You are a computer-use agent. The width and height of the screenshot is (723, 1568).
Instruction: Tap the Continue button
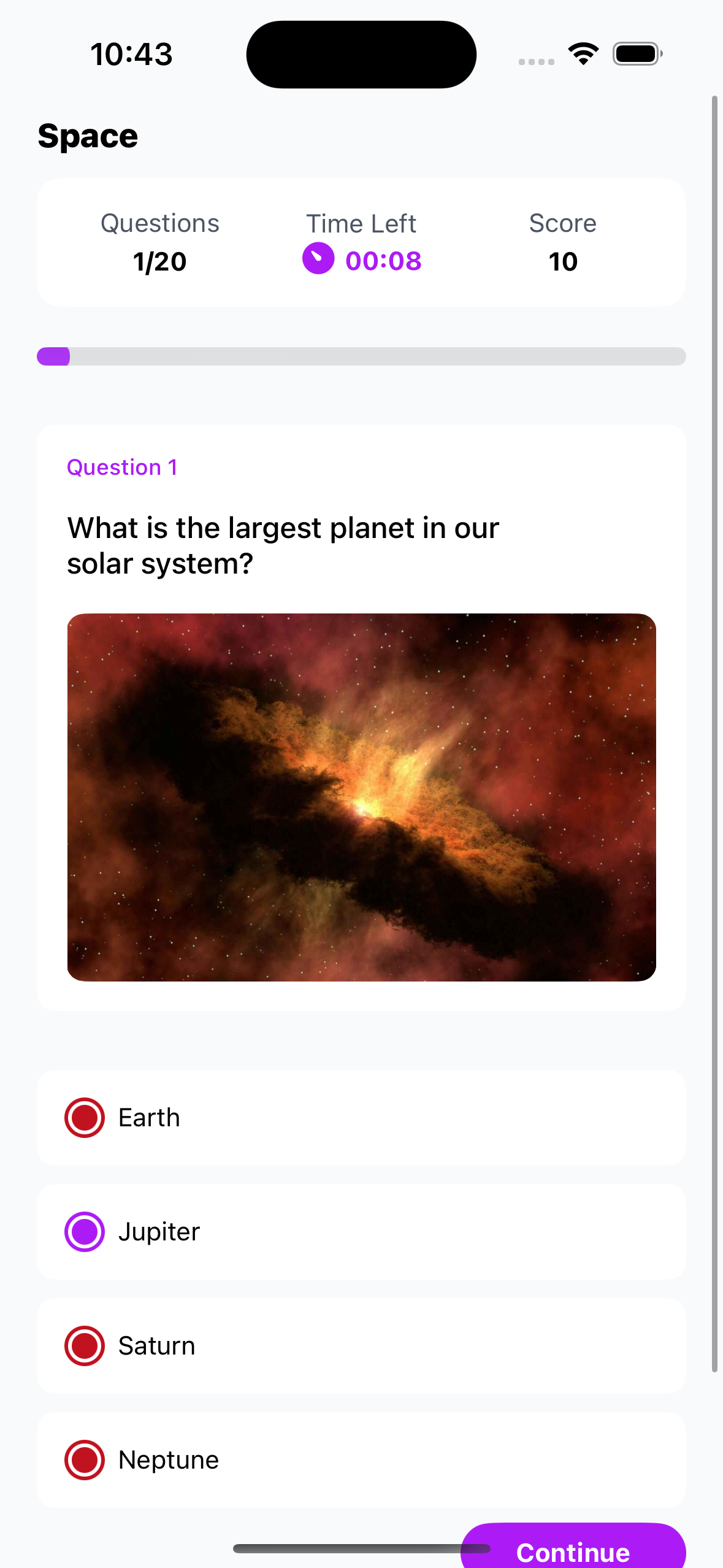pos(573,1549)
